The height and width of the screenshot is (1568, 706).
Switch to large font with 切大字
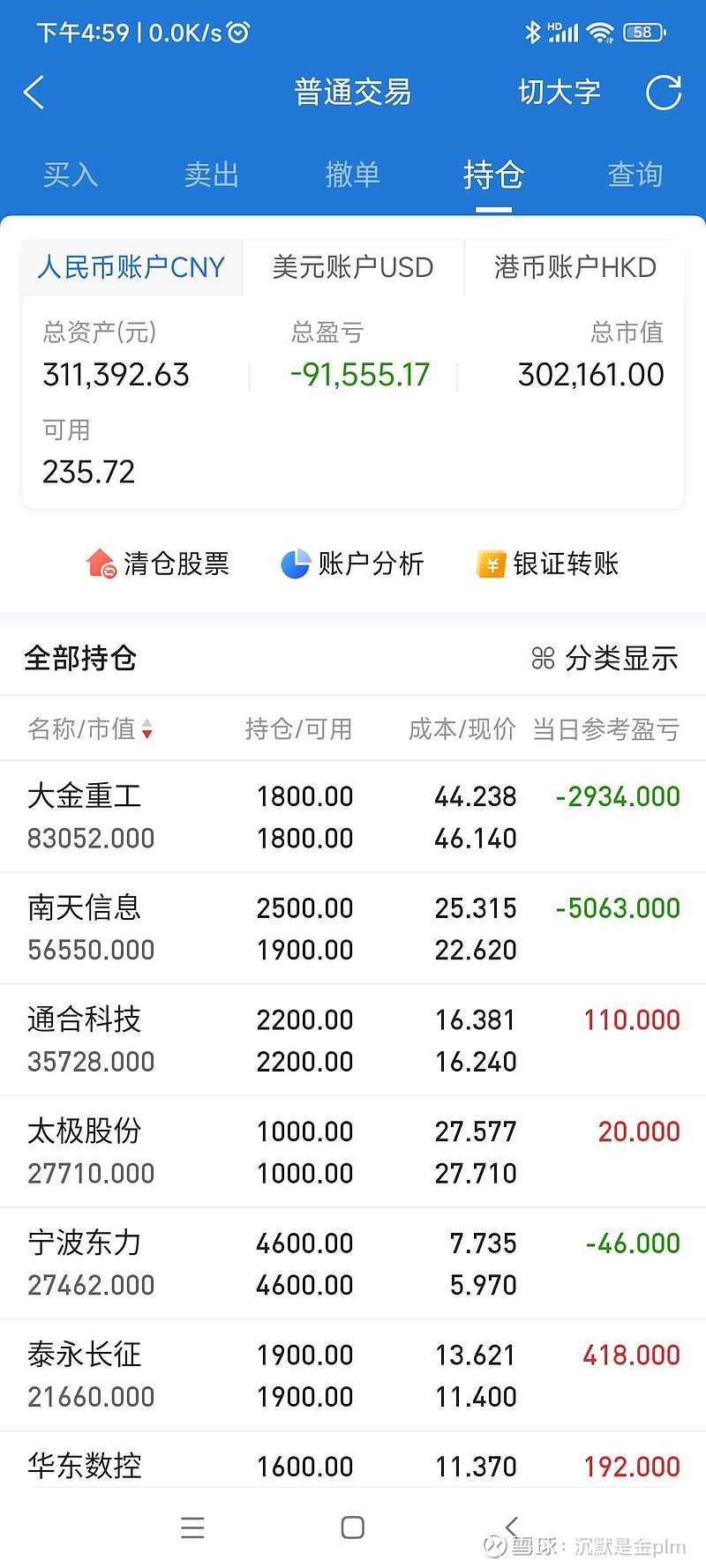click(x=560, y=92)
